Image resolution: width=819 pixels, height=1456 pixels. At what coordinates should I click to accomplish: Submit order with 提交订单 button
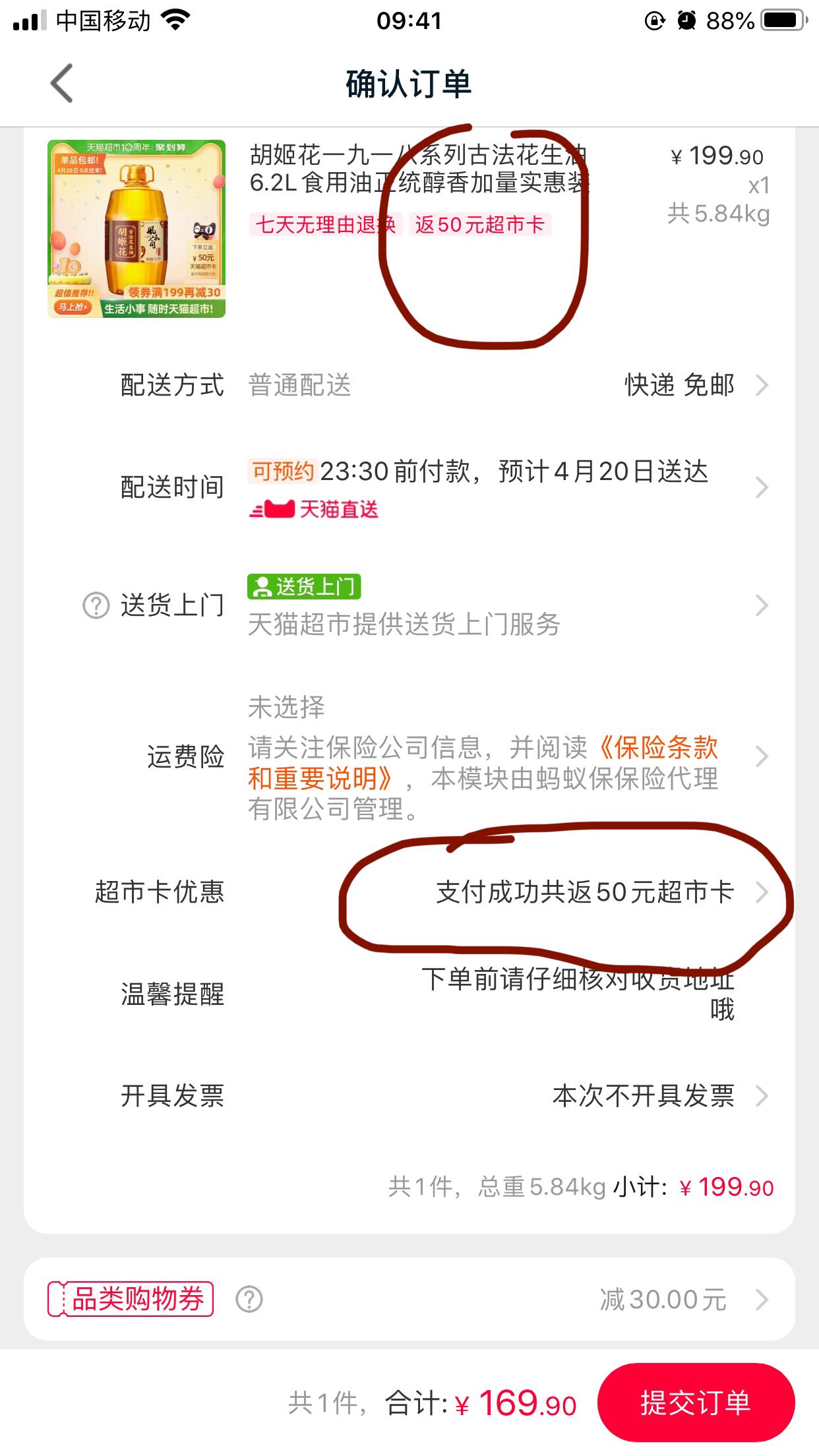click(x=696, y=1403)
